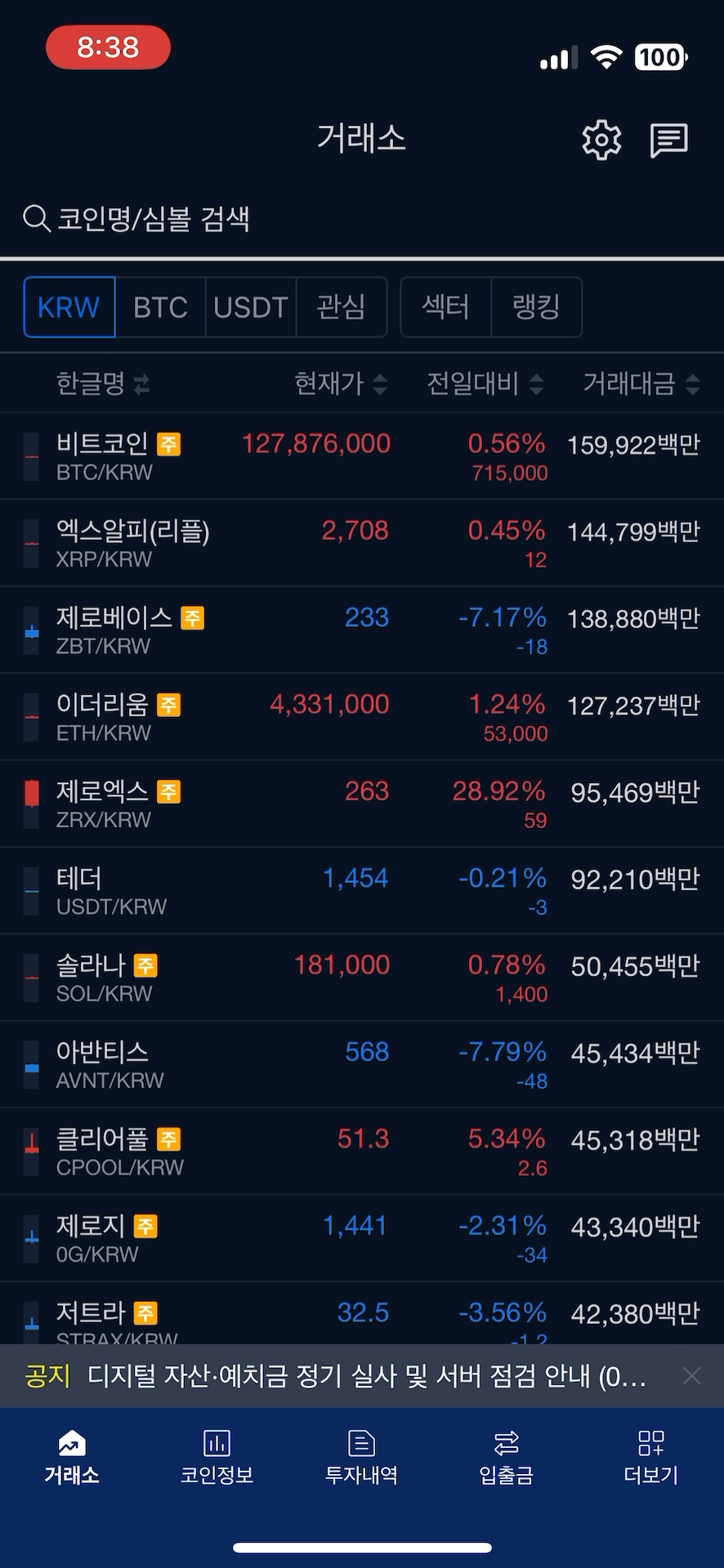Toggle 한글명 name display
This screenshot has width=724, height=1568.
point(102,383)
